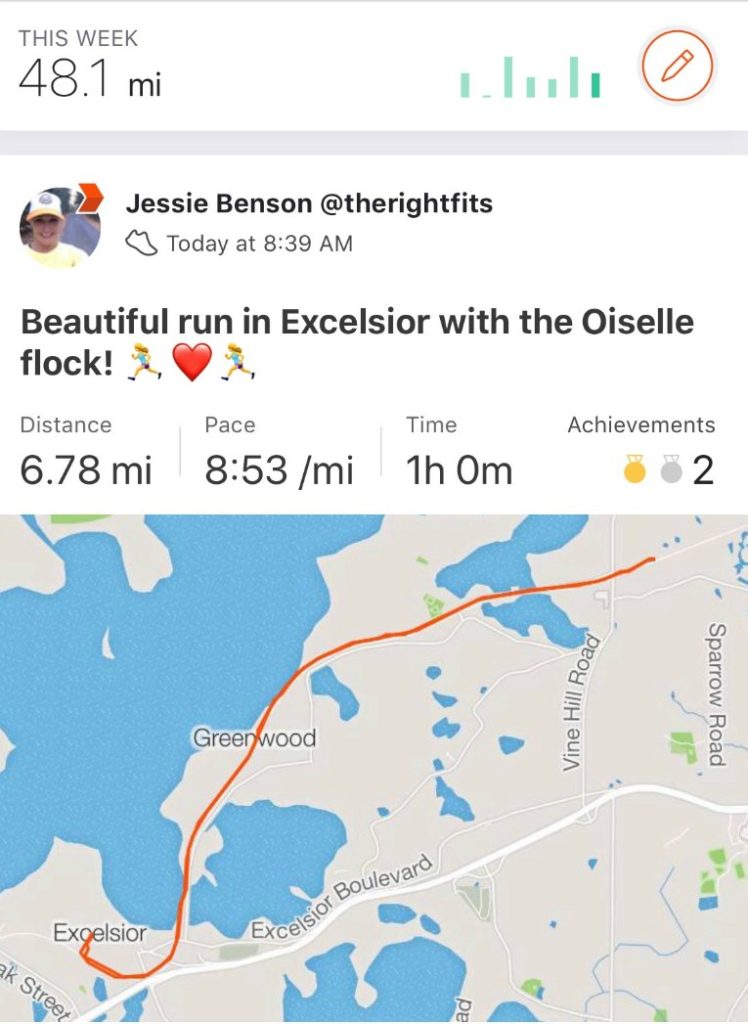Open Jessie Benson @therightfits profile name

(309, 204)
